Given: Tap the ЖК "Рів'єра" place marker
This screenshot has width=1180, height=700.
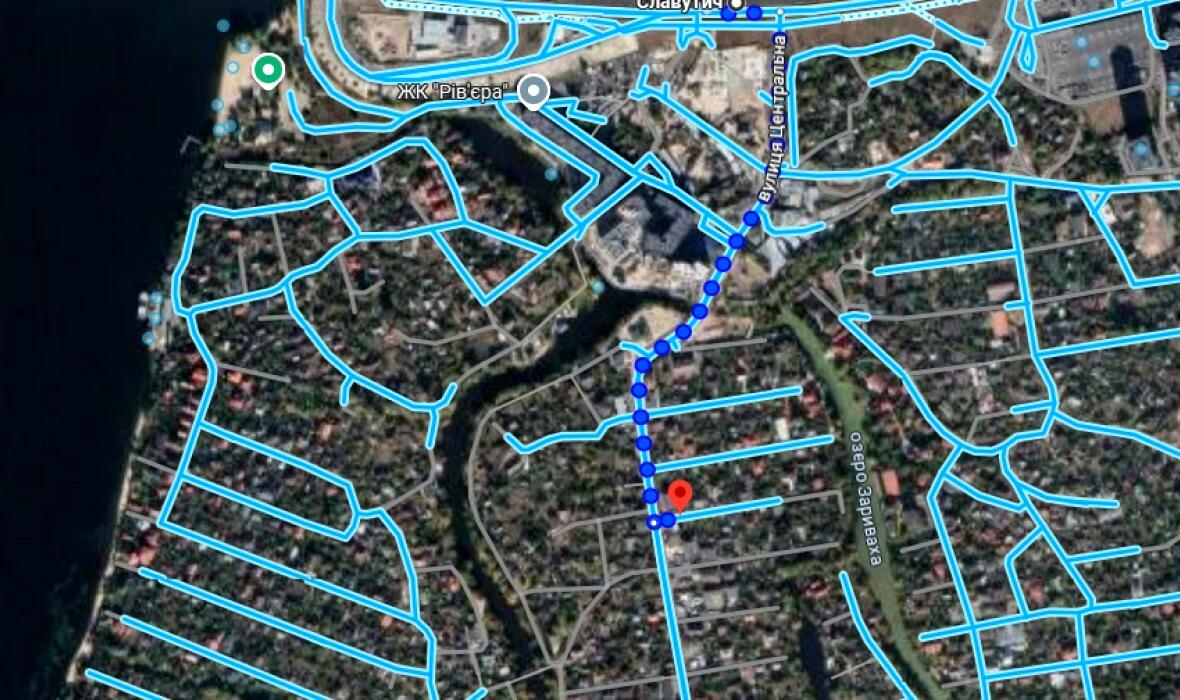Looking at the screenshot, I should click(x=536, y=91).
